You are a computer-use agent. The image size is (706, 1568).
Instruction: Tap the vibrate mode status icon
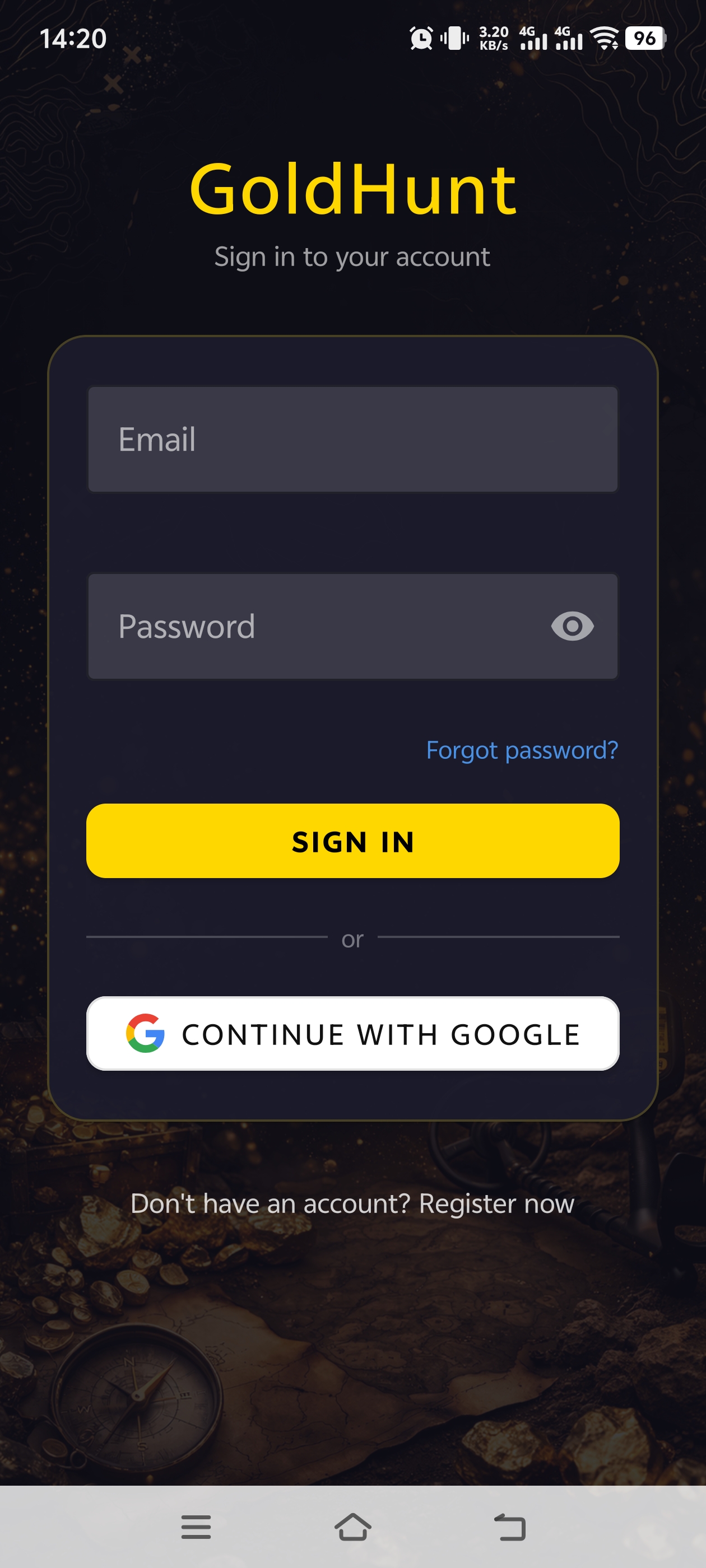click(x=453, y=38)
